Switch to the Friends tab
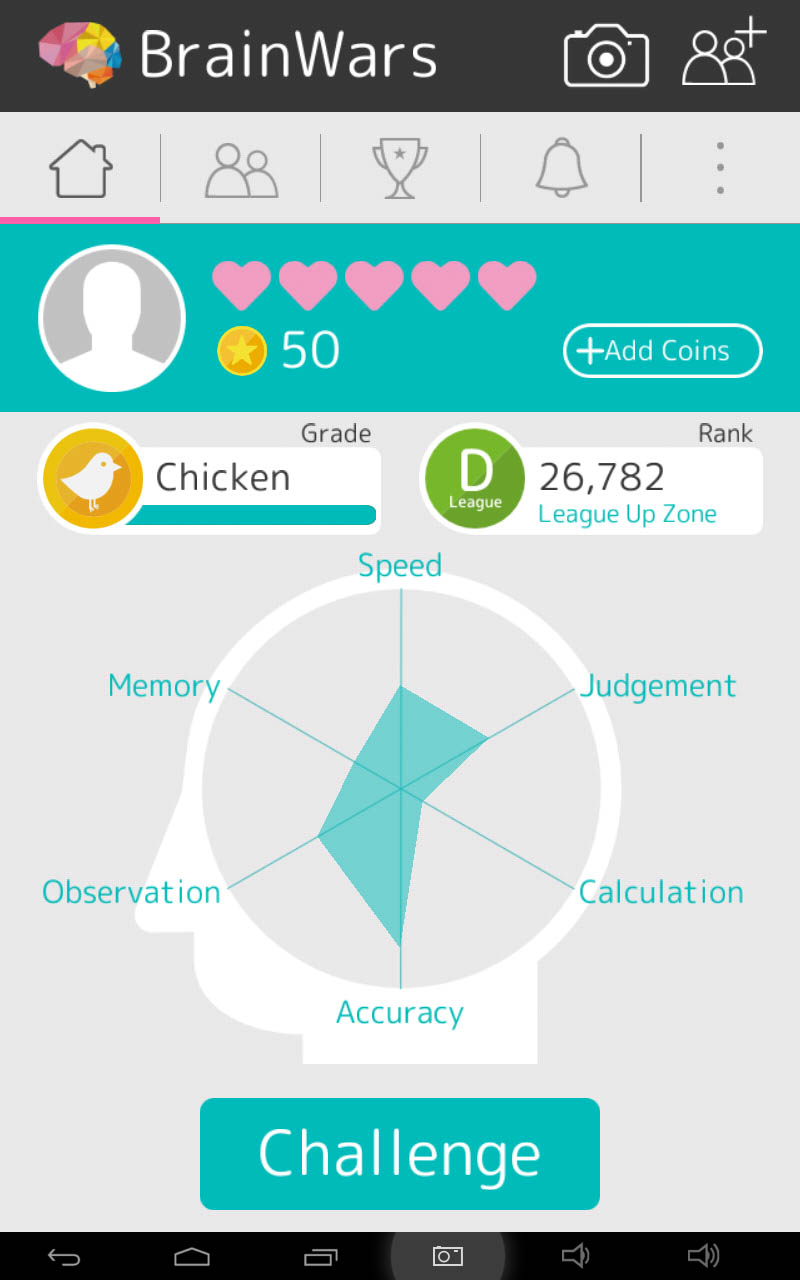 click(241, 170)
